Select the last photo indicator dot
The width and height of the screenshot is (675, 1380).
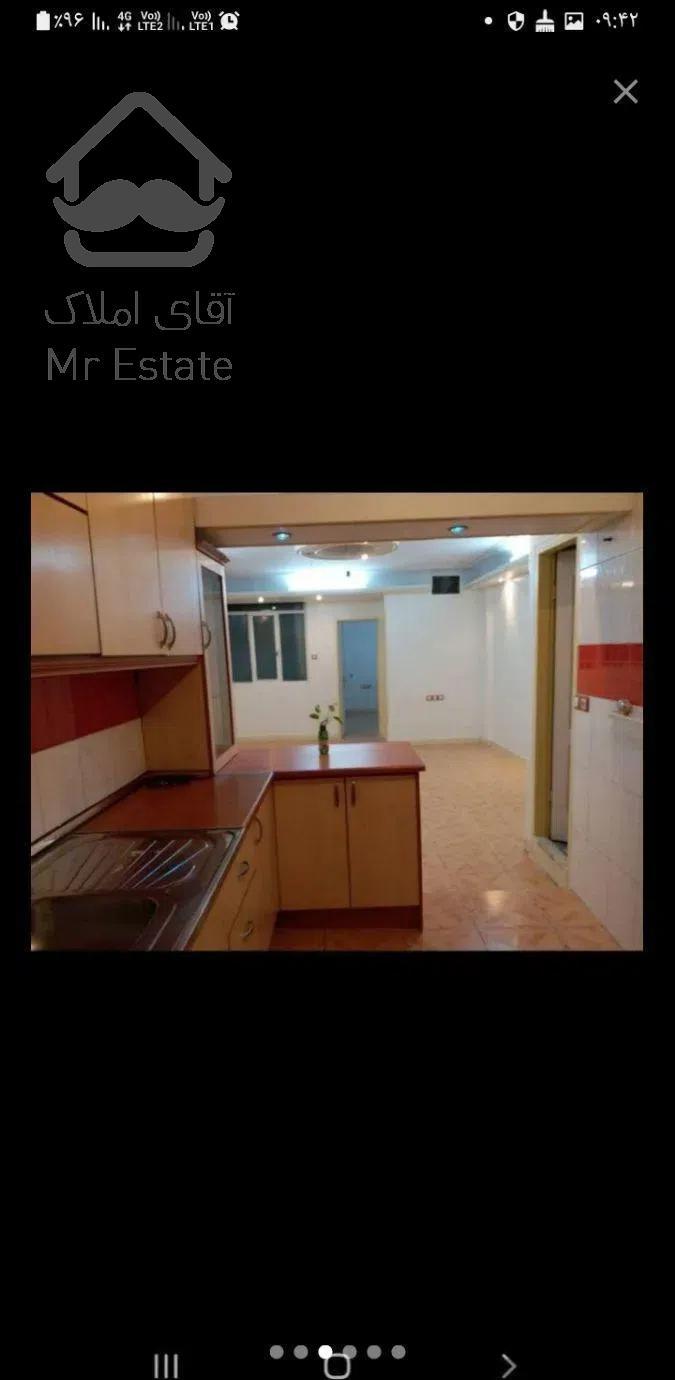click(398, 1352)
